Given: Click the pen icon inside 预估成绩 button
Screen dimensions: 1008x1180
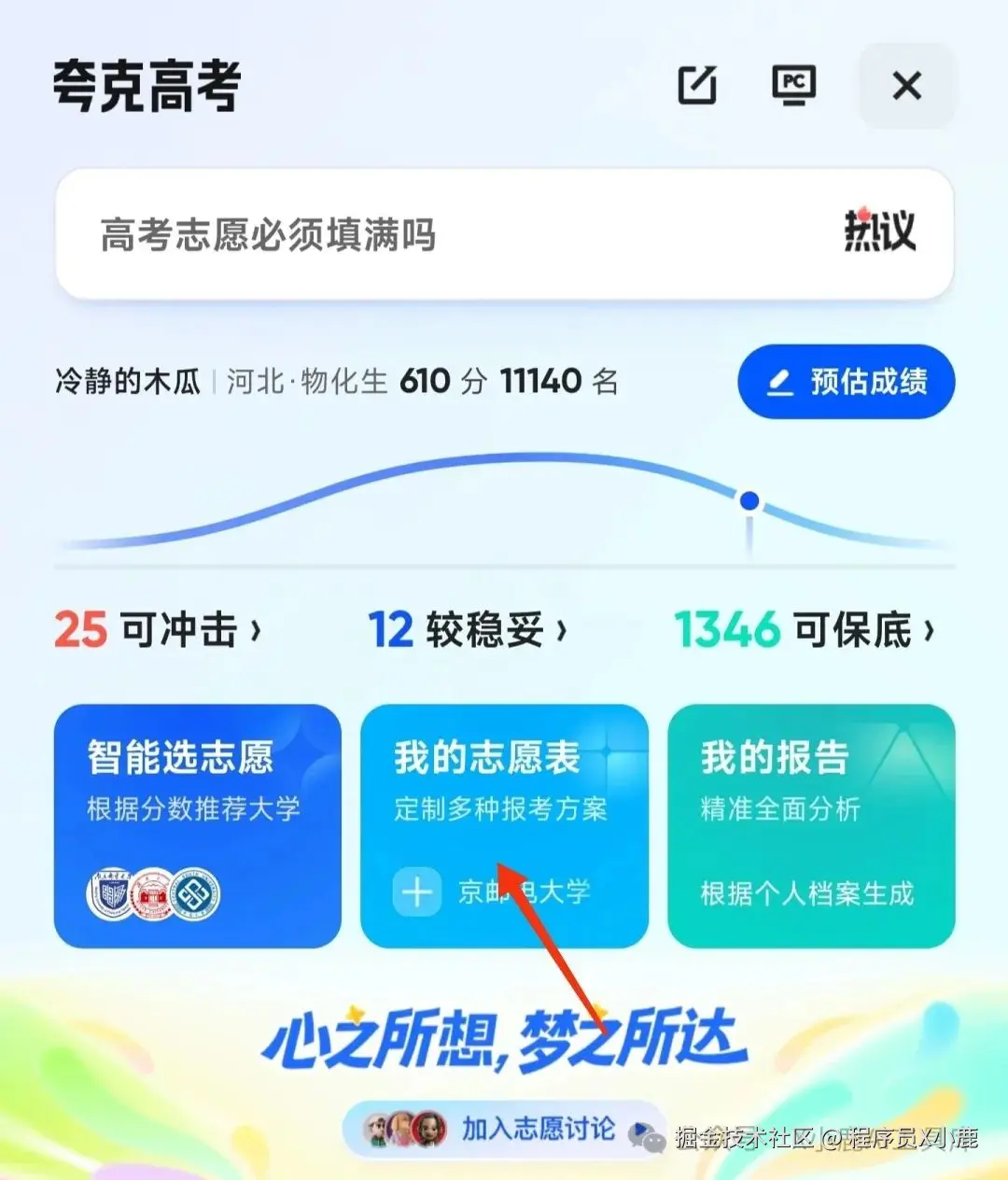Looking at the screenshot, I should tap(782, 381).
